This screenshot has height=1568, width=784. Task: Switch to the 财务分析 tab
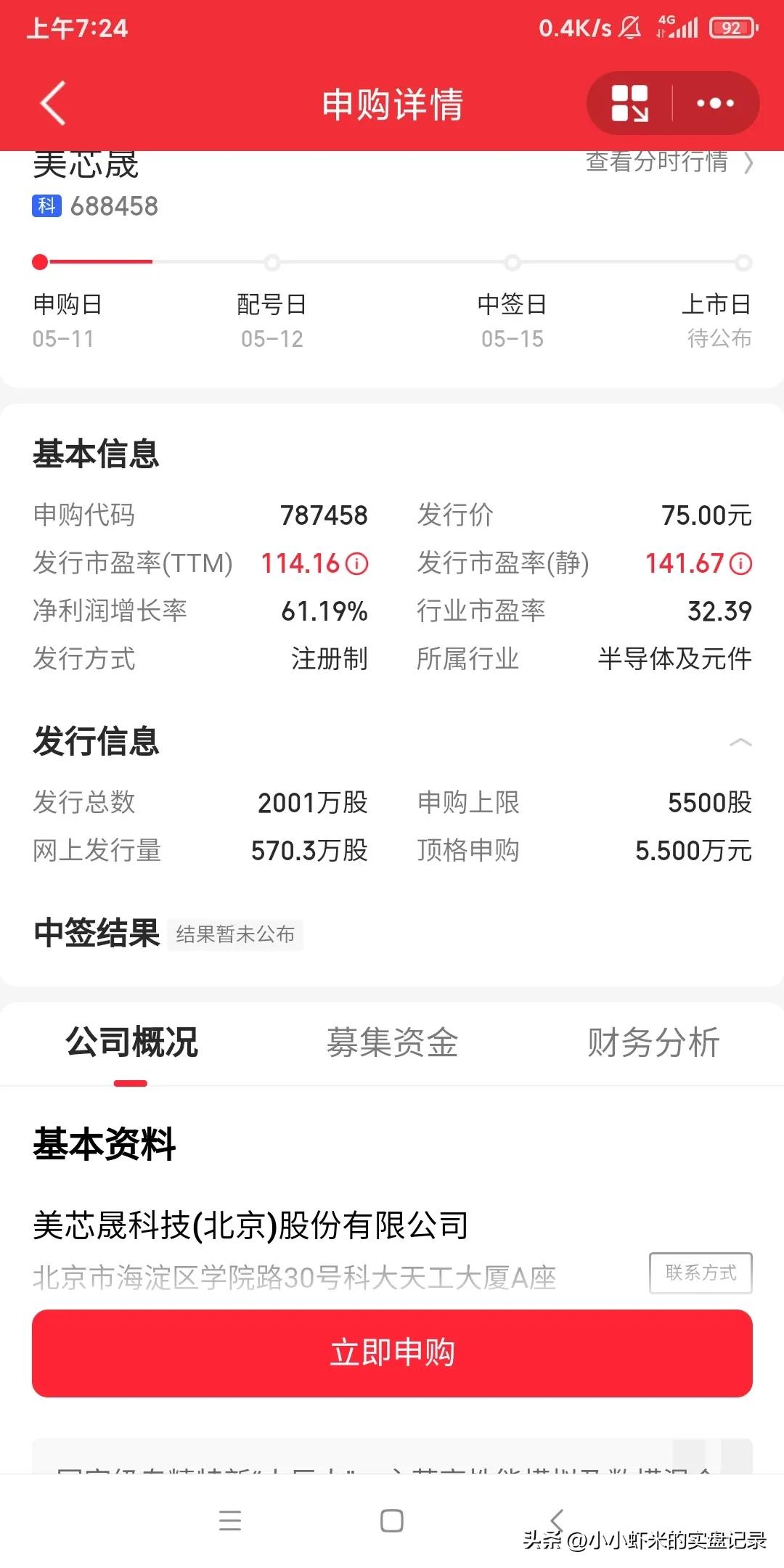(x=653, y=1043)
